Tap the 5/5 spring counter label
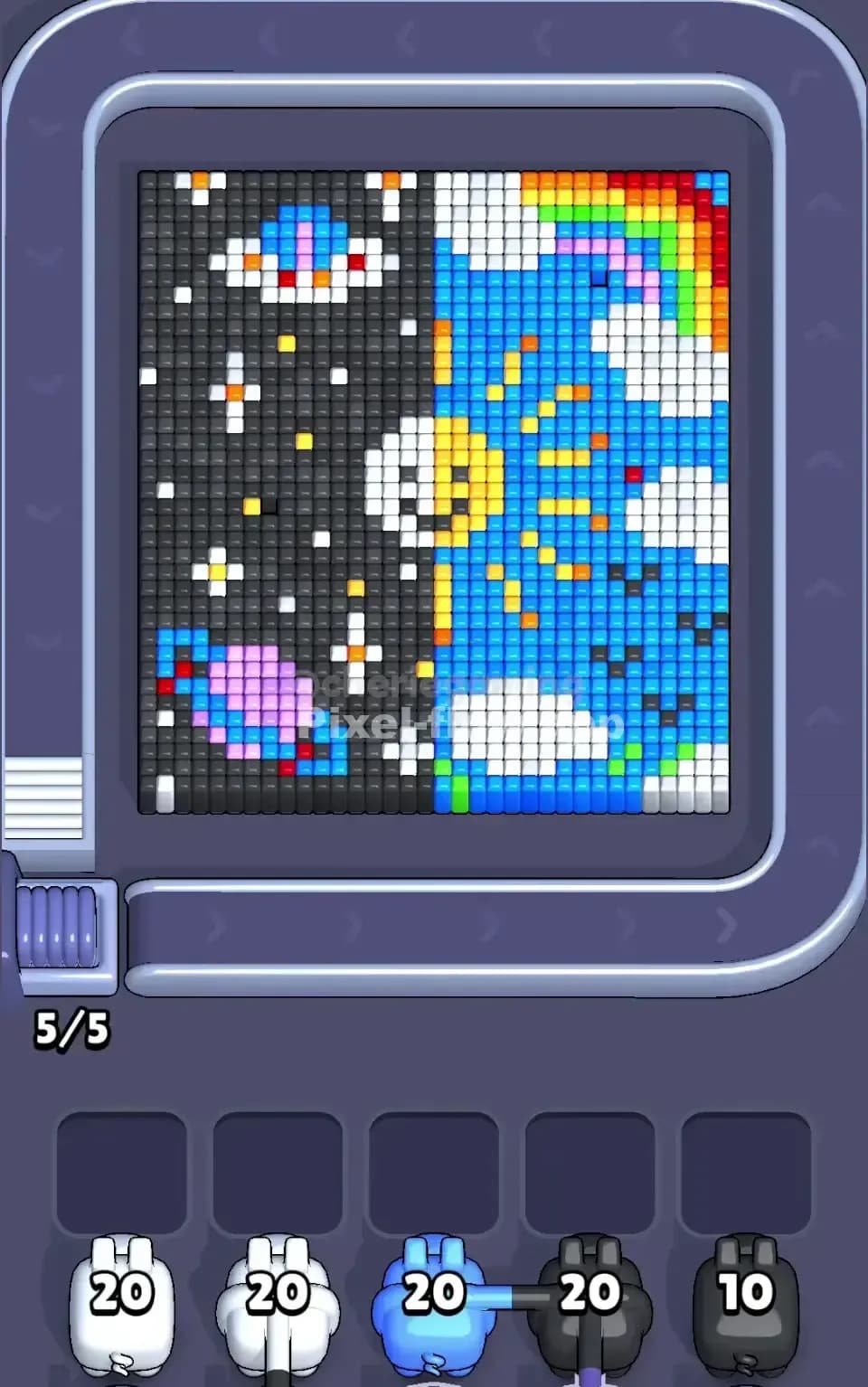 point(72,1028)
